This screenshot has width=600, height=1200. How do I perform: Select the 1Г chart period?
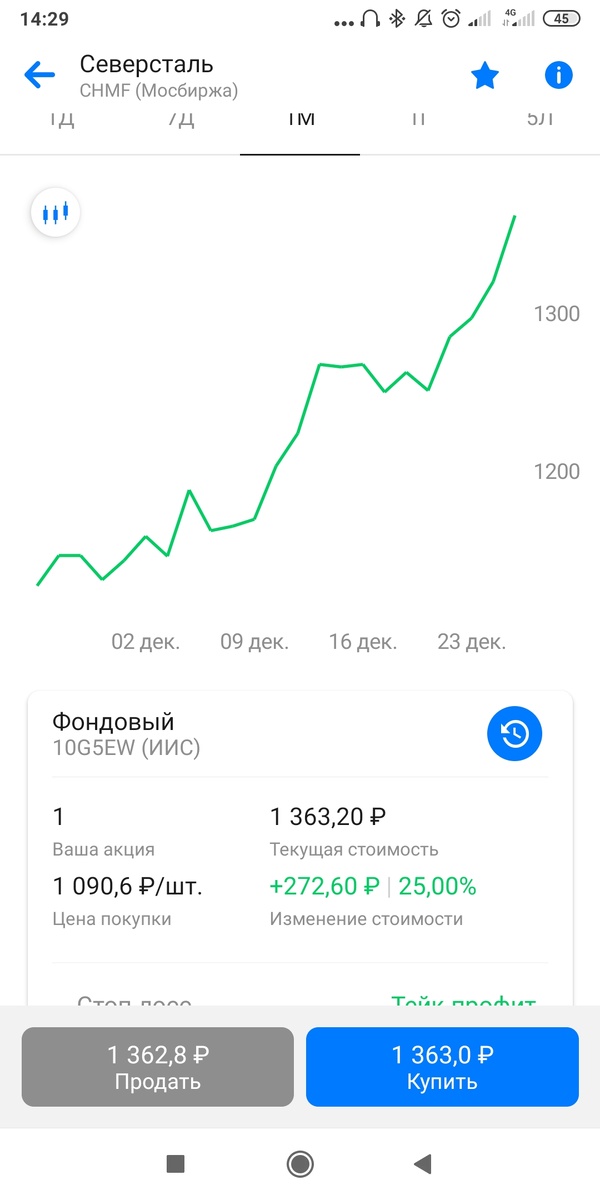pos(418,120)
